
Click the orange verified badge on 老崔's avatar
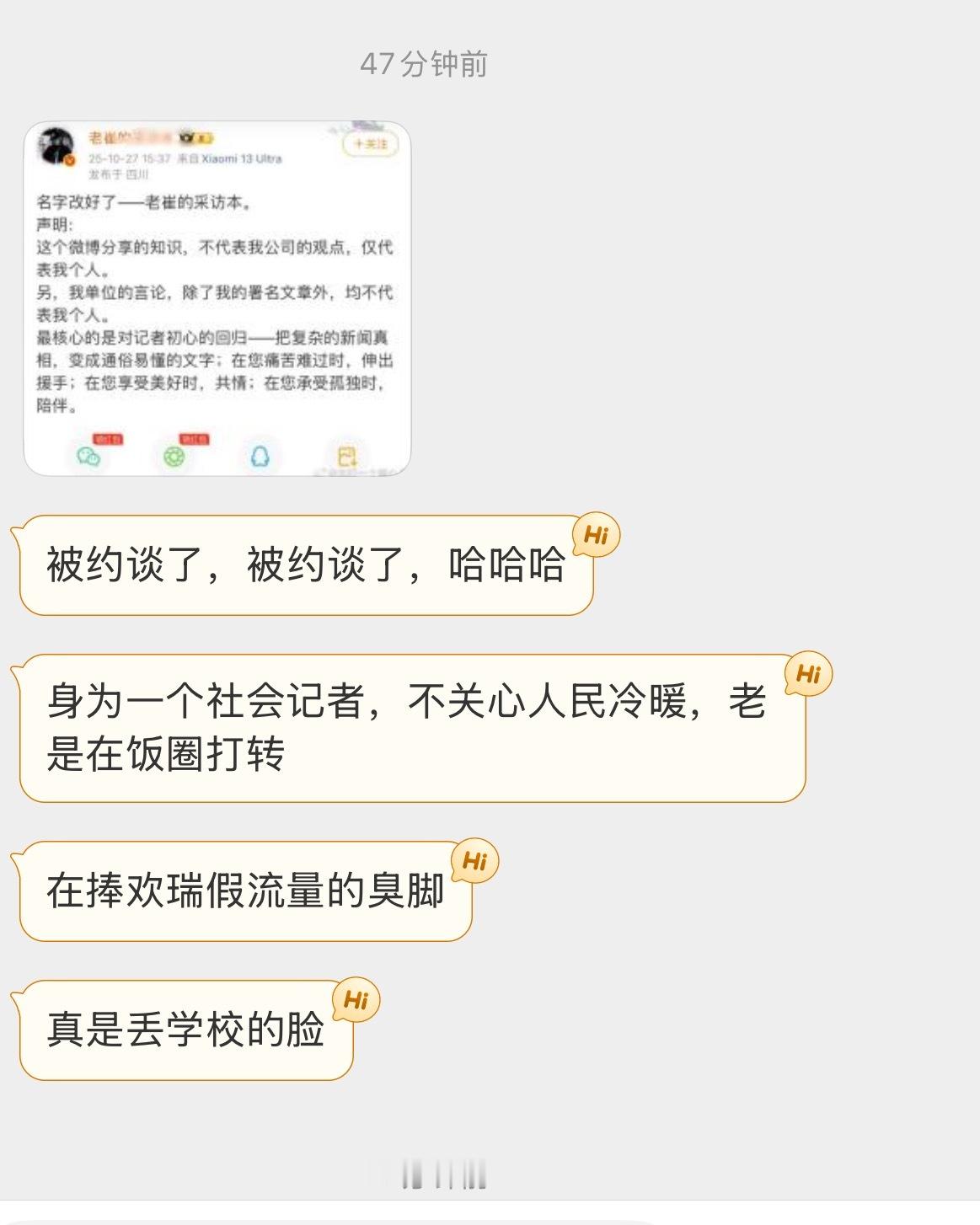(x=69, y=159)
